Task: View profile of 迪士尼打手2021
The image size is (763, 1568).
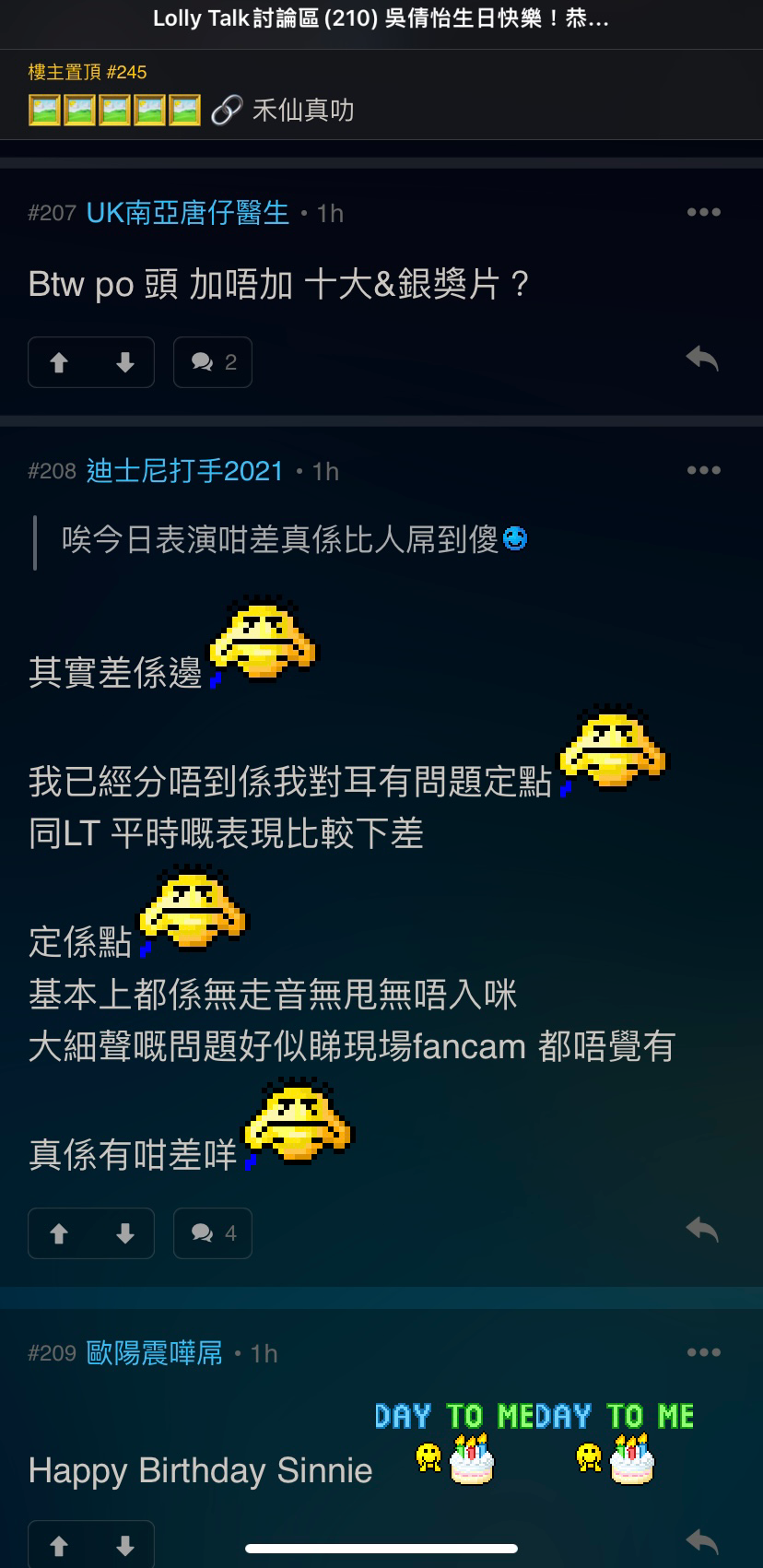Action: click(x=183, y=471)
